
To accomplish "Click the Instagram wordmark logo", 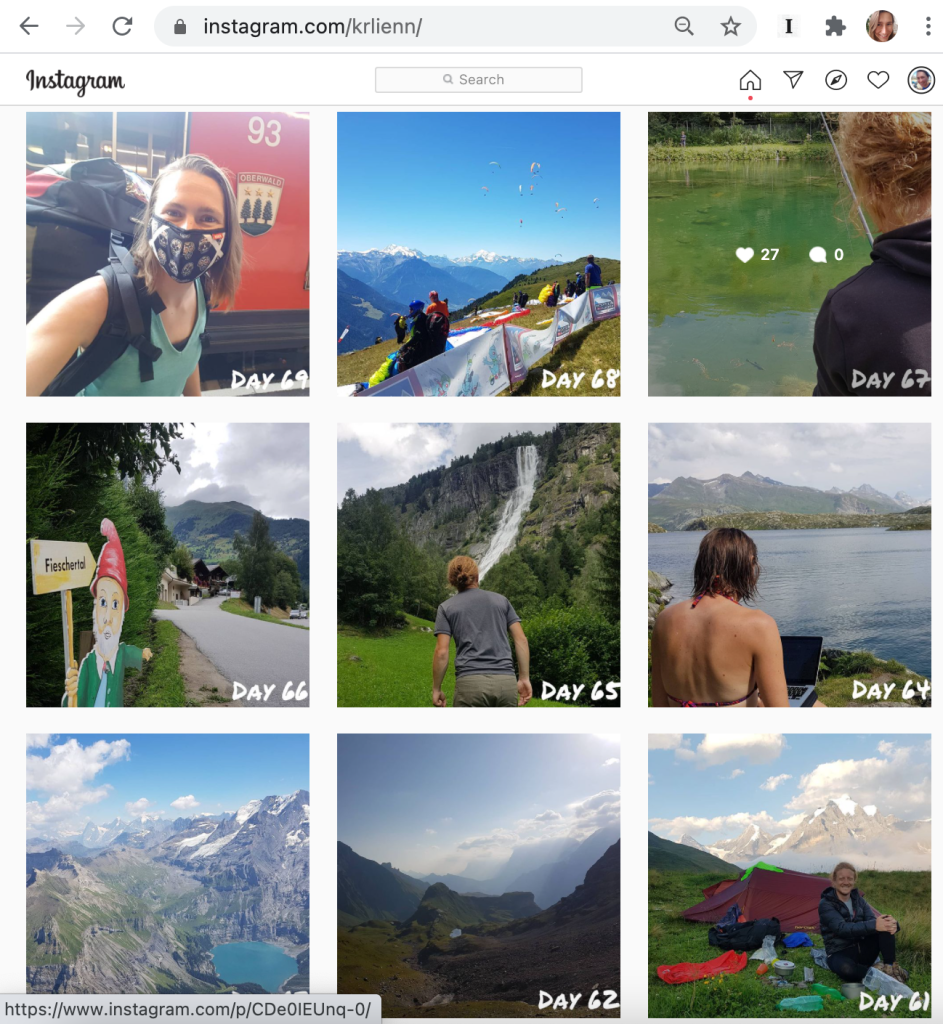I will 76,81.
